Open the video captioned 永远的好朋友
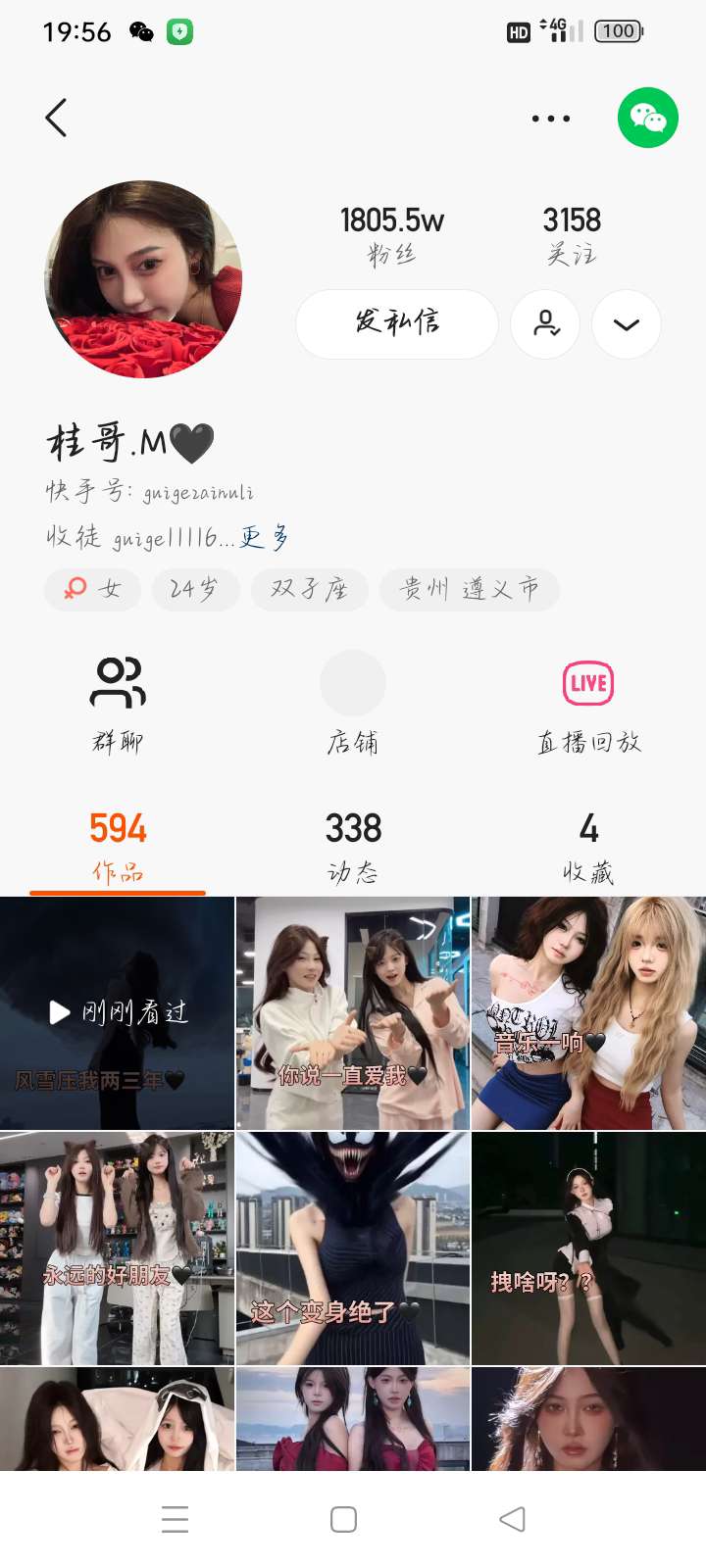The height and width of the screenshot is (1568, 706). click(x=118, y=1249)
